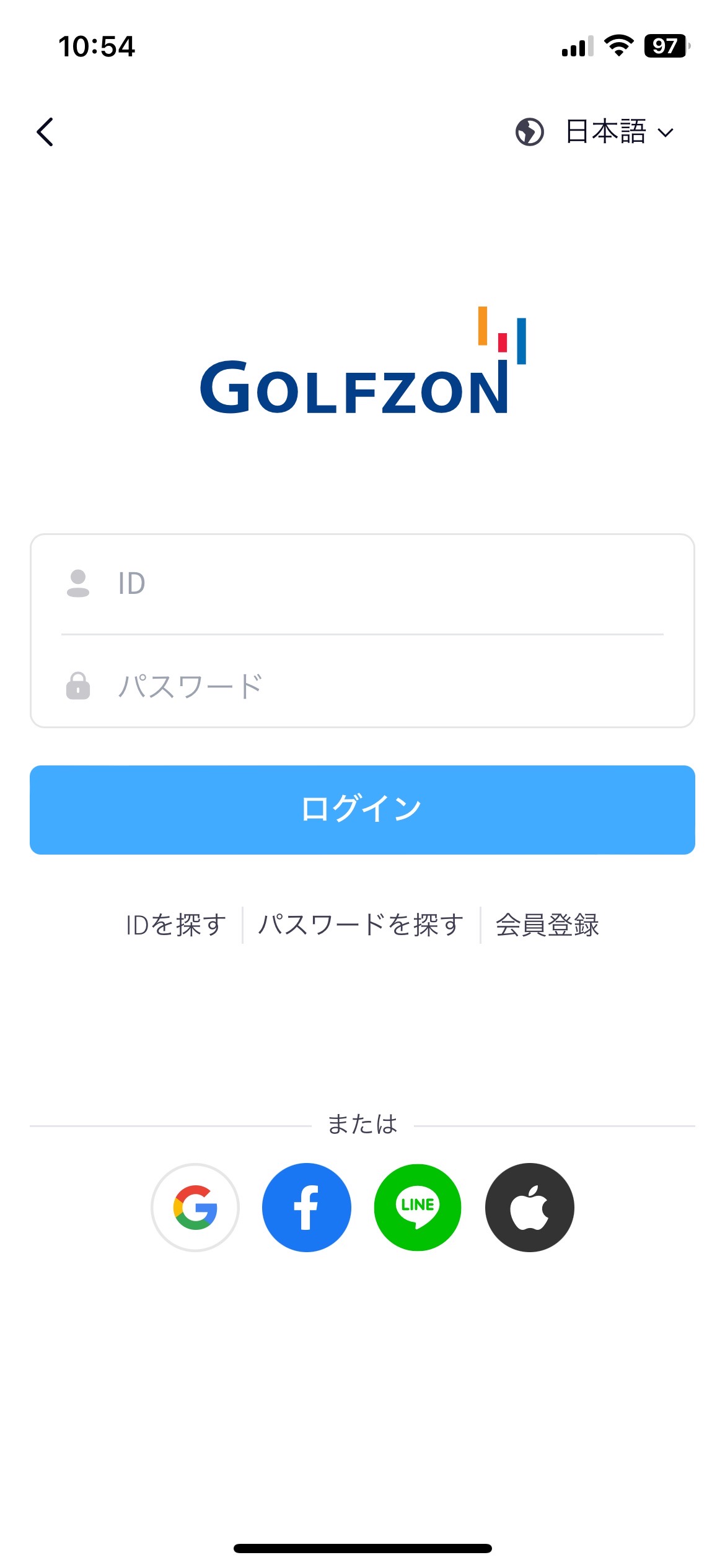Click the person icon in the ID field
The height and width of the screenshot is (1568, 725).
(77, 583)
